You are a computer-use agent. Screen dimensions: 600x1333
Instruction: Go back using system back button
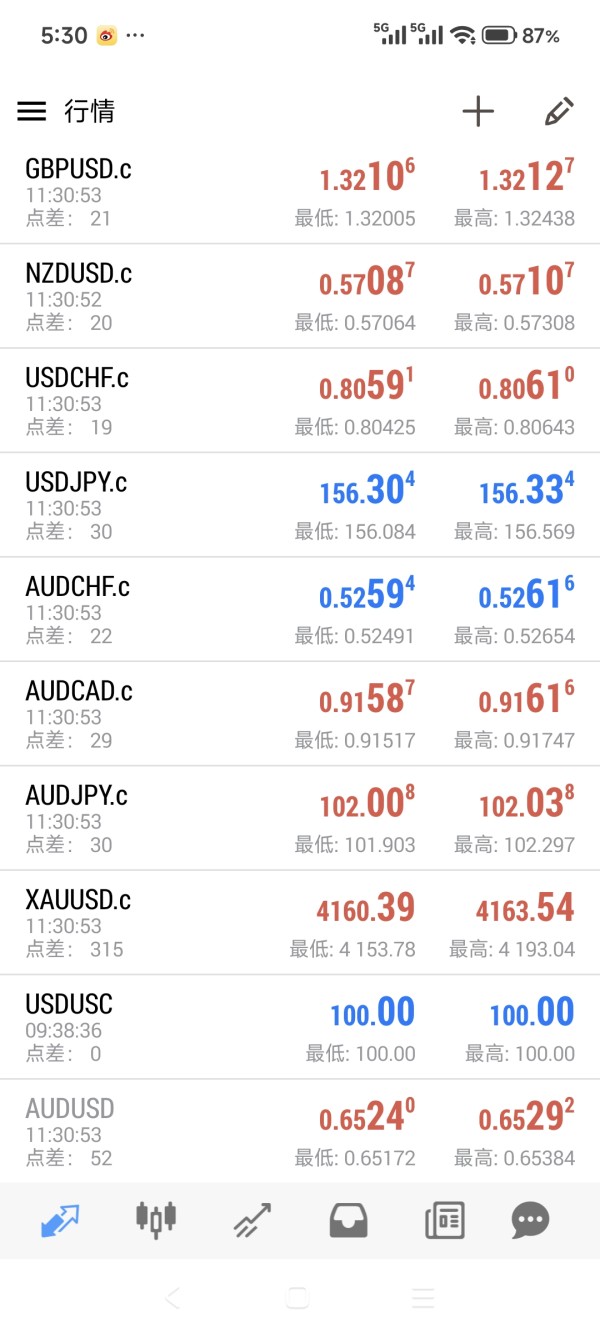pos(173,1298)
